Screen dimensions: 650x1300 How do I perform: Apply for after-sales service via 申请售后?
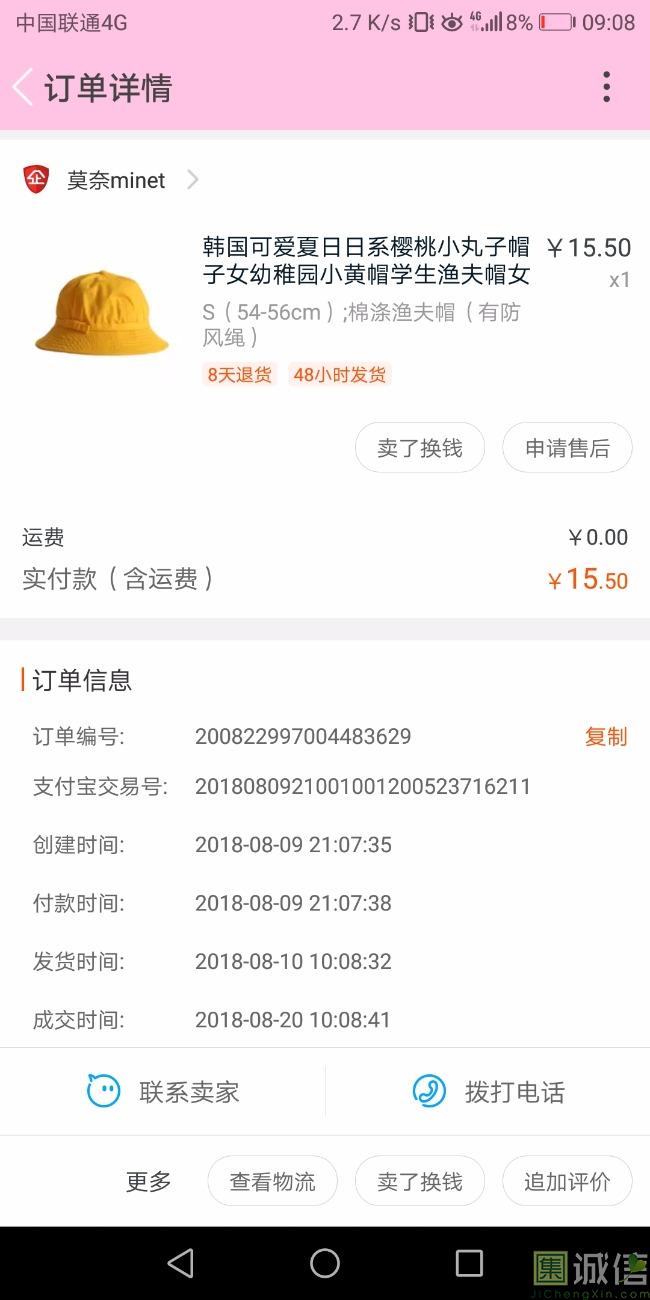567,448
